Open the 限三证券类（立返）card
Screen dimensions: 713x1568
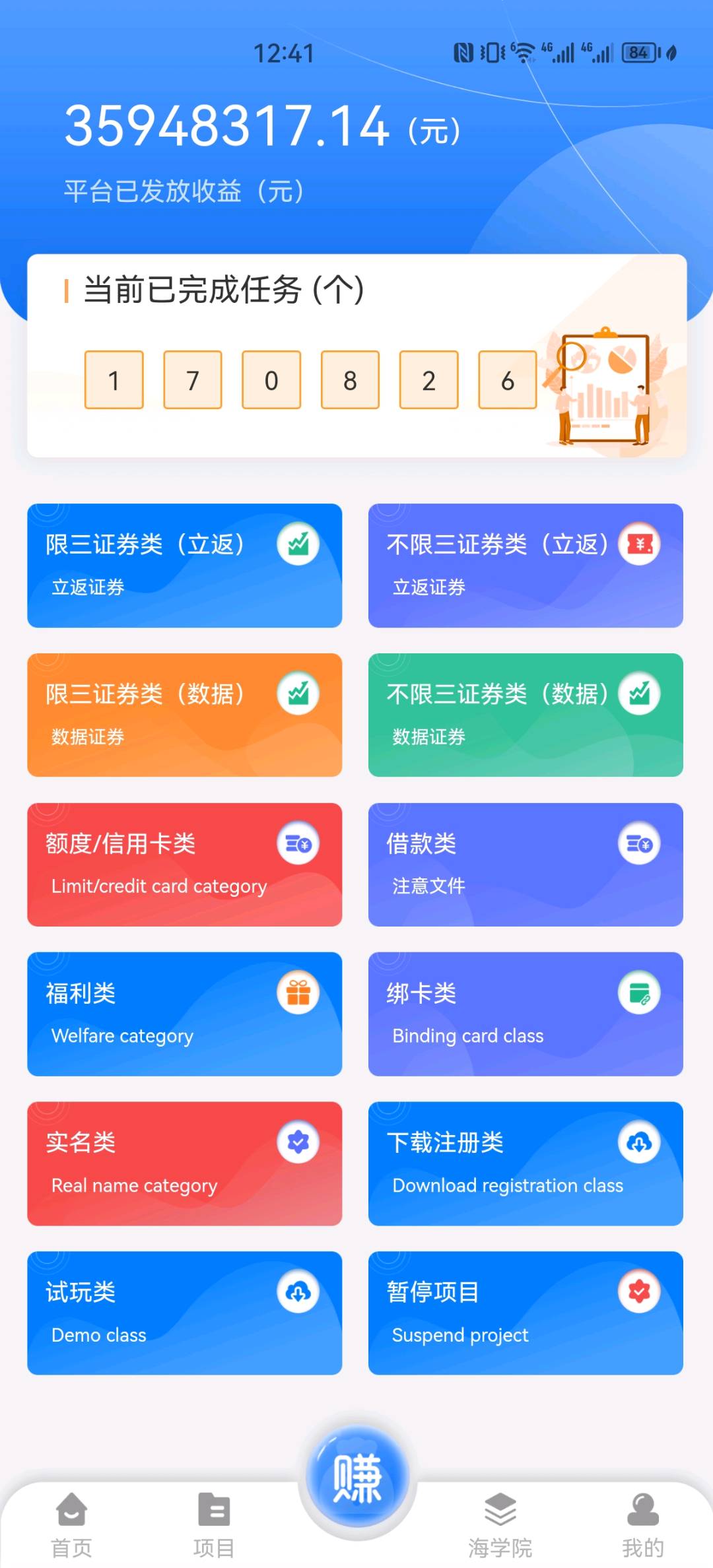[x=184, y=565]
